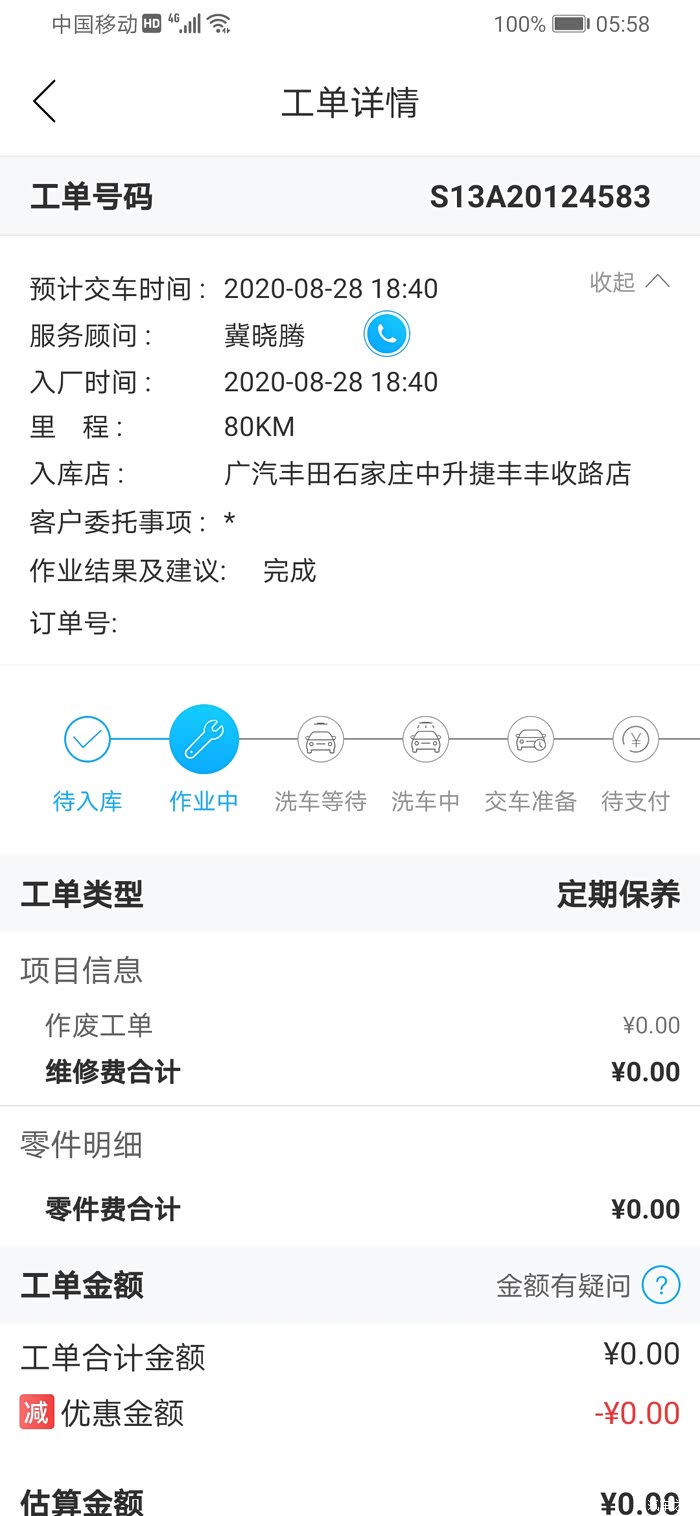Go back from the work order details
The width and height of the screenshot is (700, 1516).
pos(45,102)
